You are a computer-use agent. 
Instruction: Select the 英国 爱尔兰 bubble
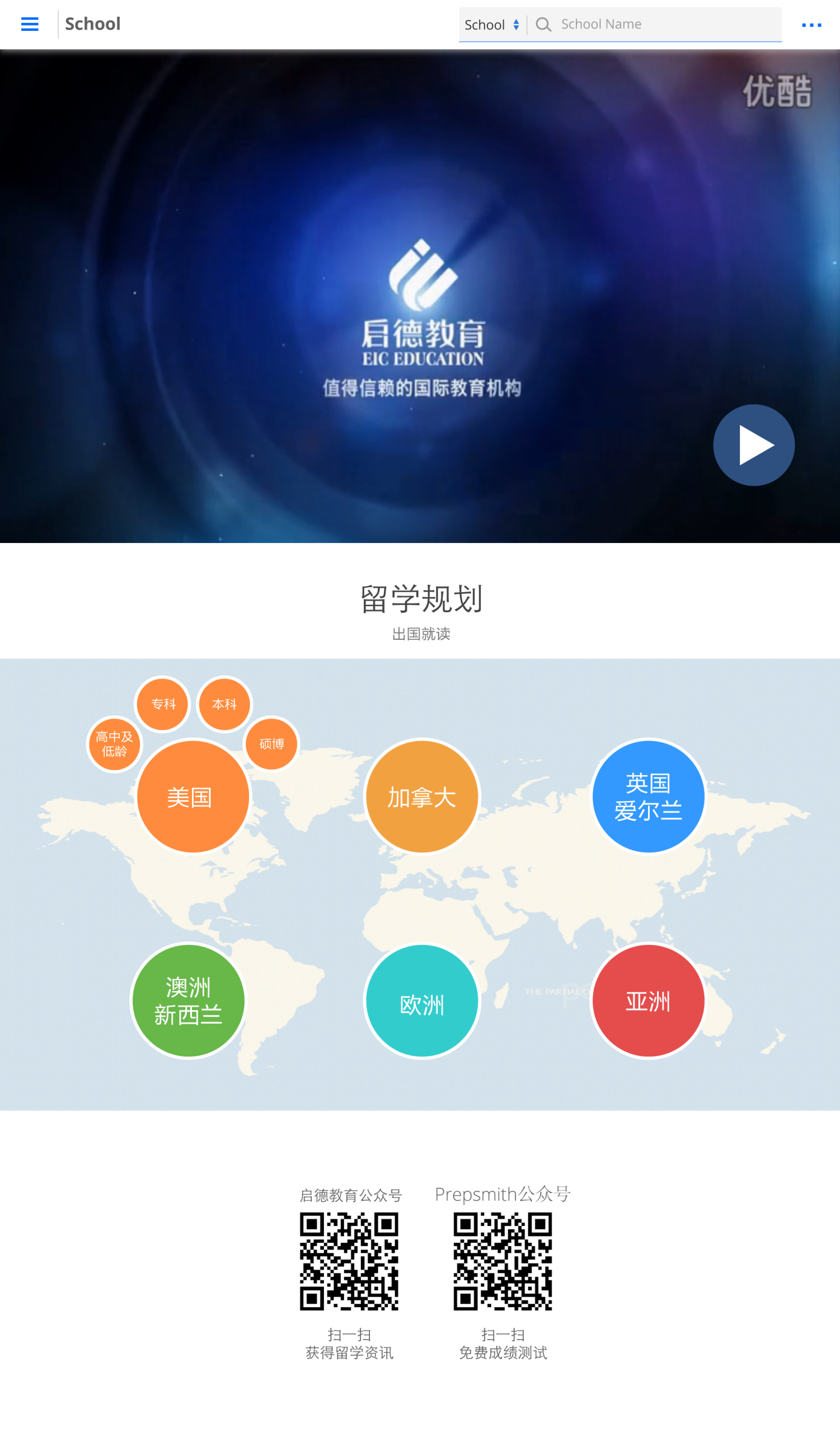pos(648,797)
